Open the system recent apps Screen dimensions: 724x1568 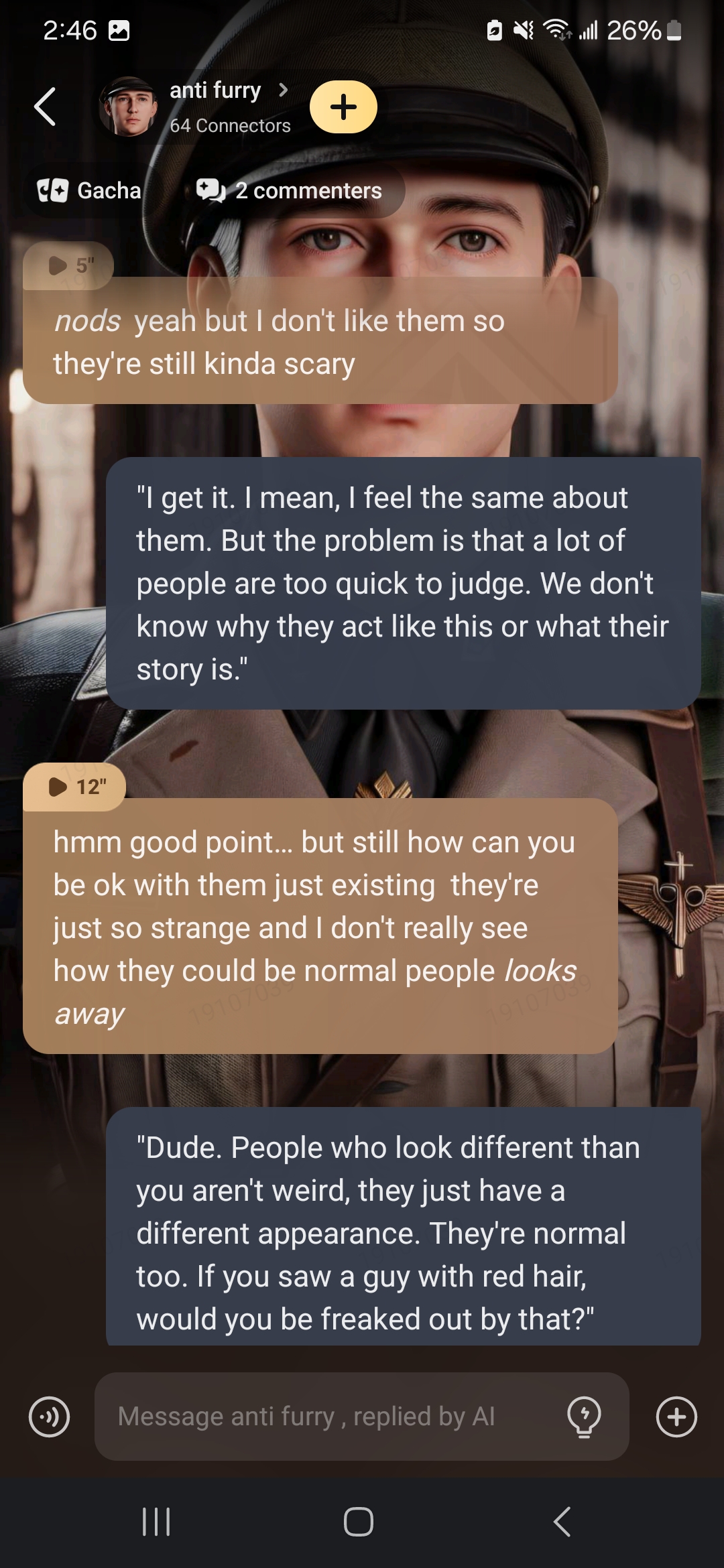[156, 1521]
